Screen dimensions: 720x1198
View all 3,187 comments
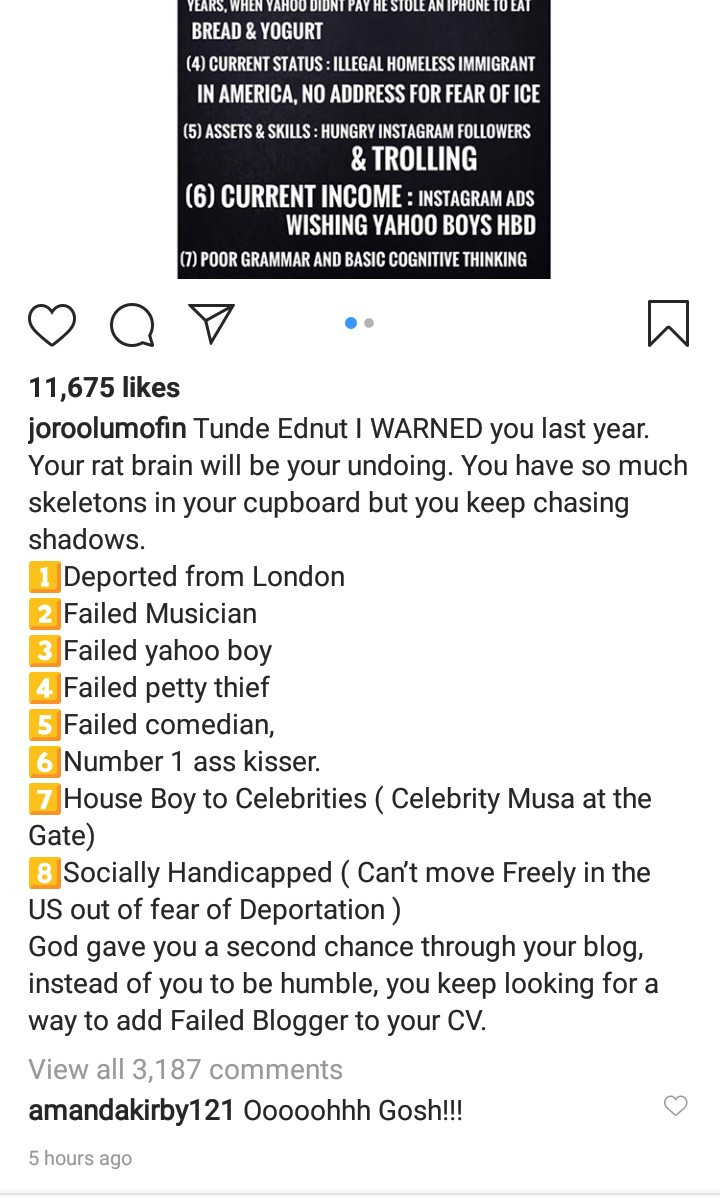click(185, 1069)
